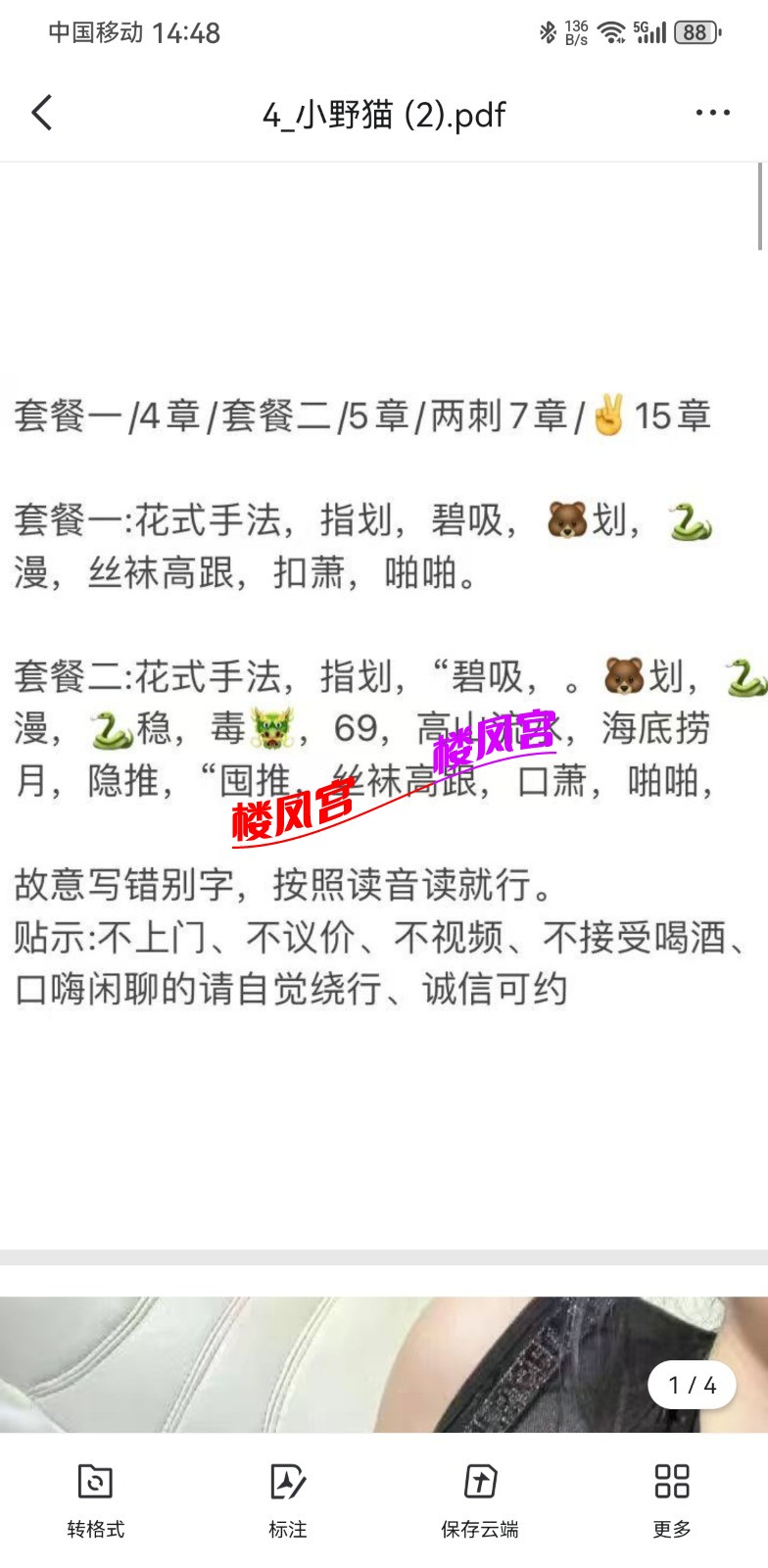Open the 更多 (more) grid icon
The image size is (768, 1568).
coord(671,1484)
